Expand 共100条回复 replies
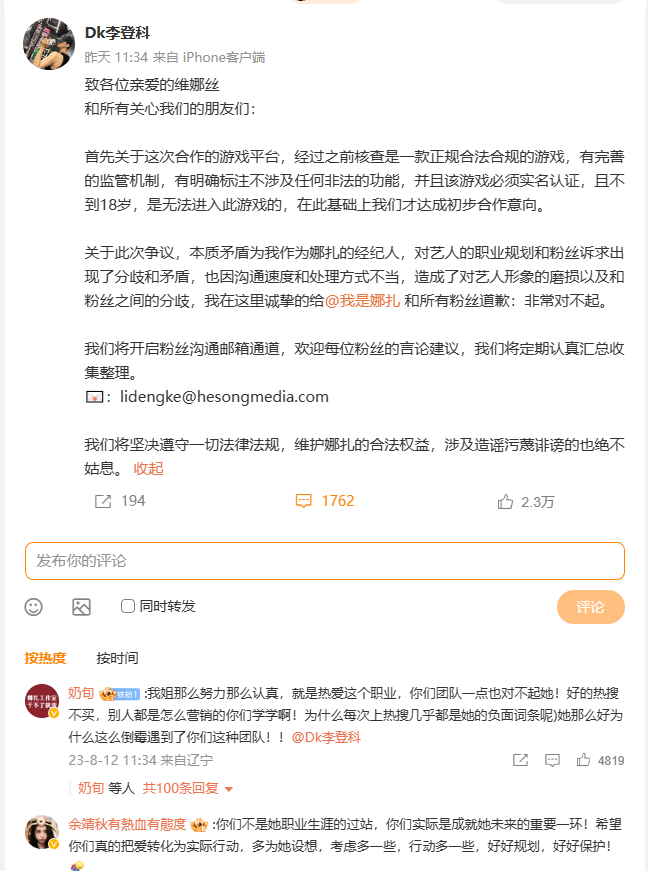 (187, 788)
